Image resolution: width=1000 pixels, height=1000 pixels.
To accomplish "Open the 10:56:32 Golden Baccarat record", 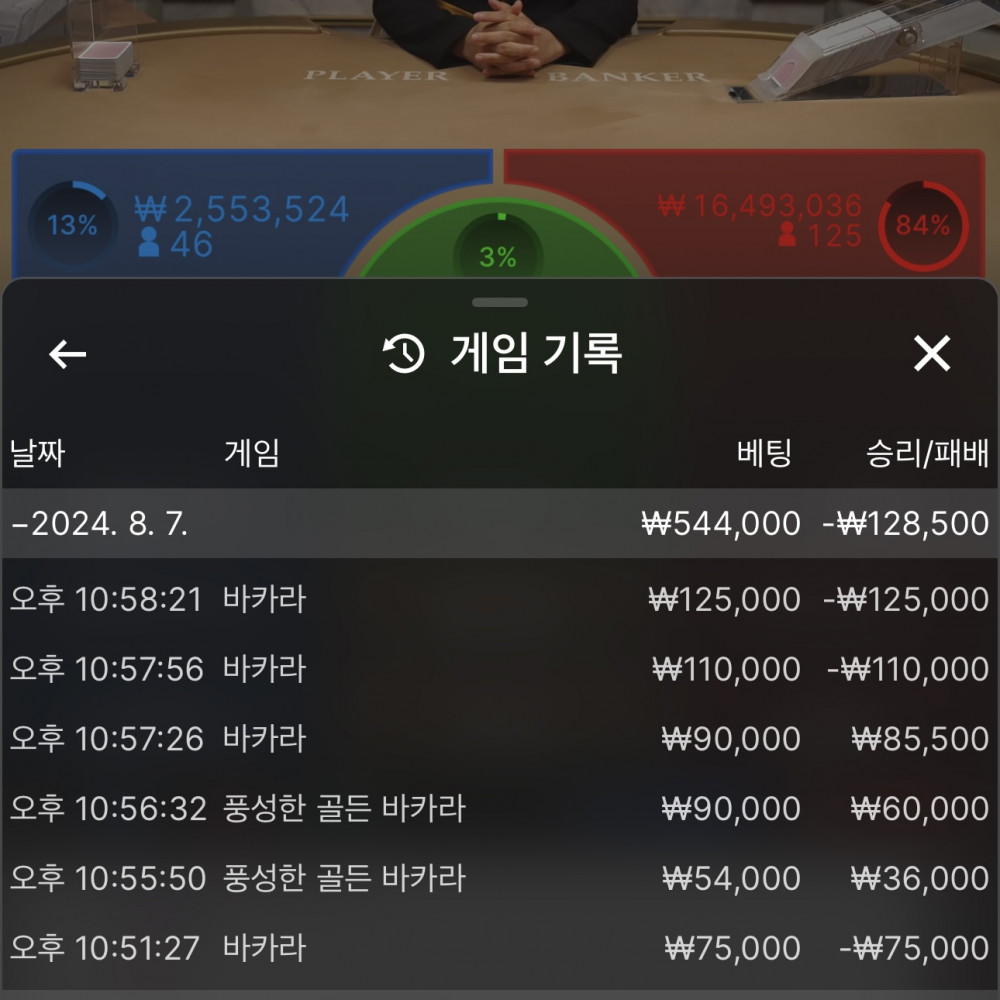I will pyautogui.click(x=500, y=808).
